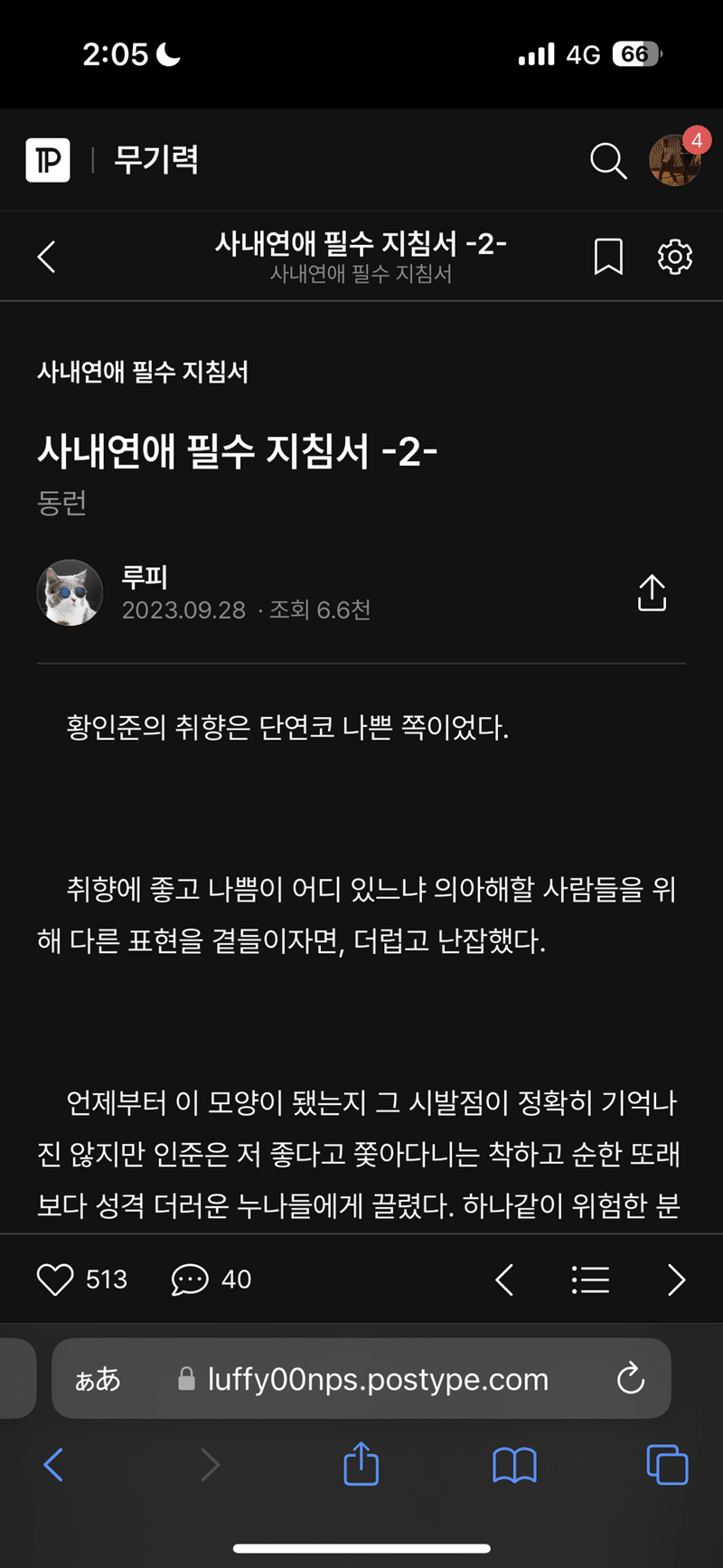
Task: Reload the page
Action: click(630, 1379)
